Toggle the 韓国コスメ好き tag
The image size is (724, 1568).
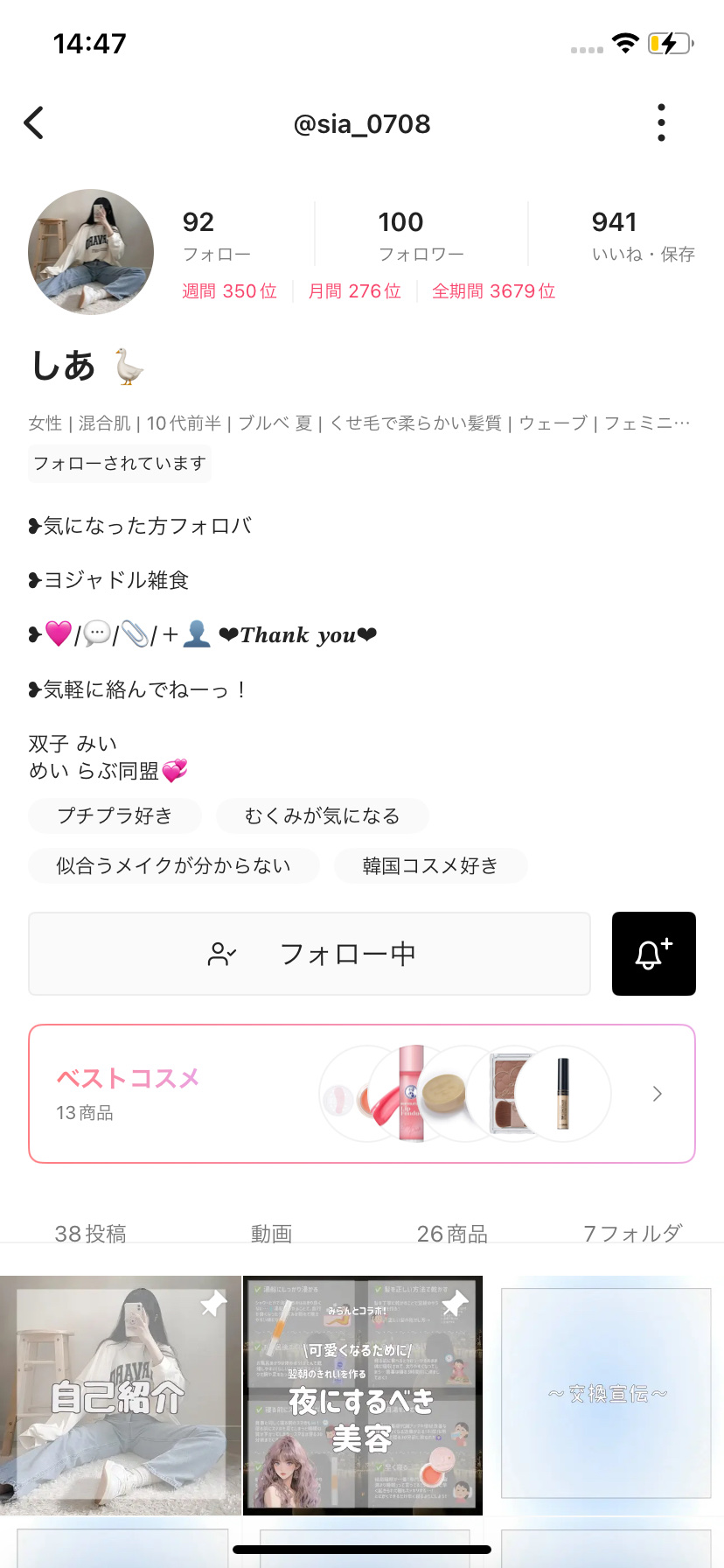(x=430, y=865)
